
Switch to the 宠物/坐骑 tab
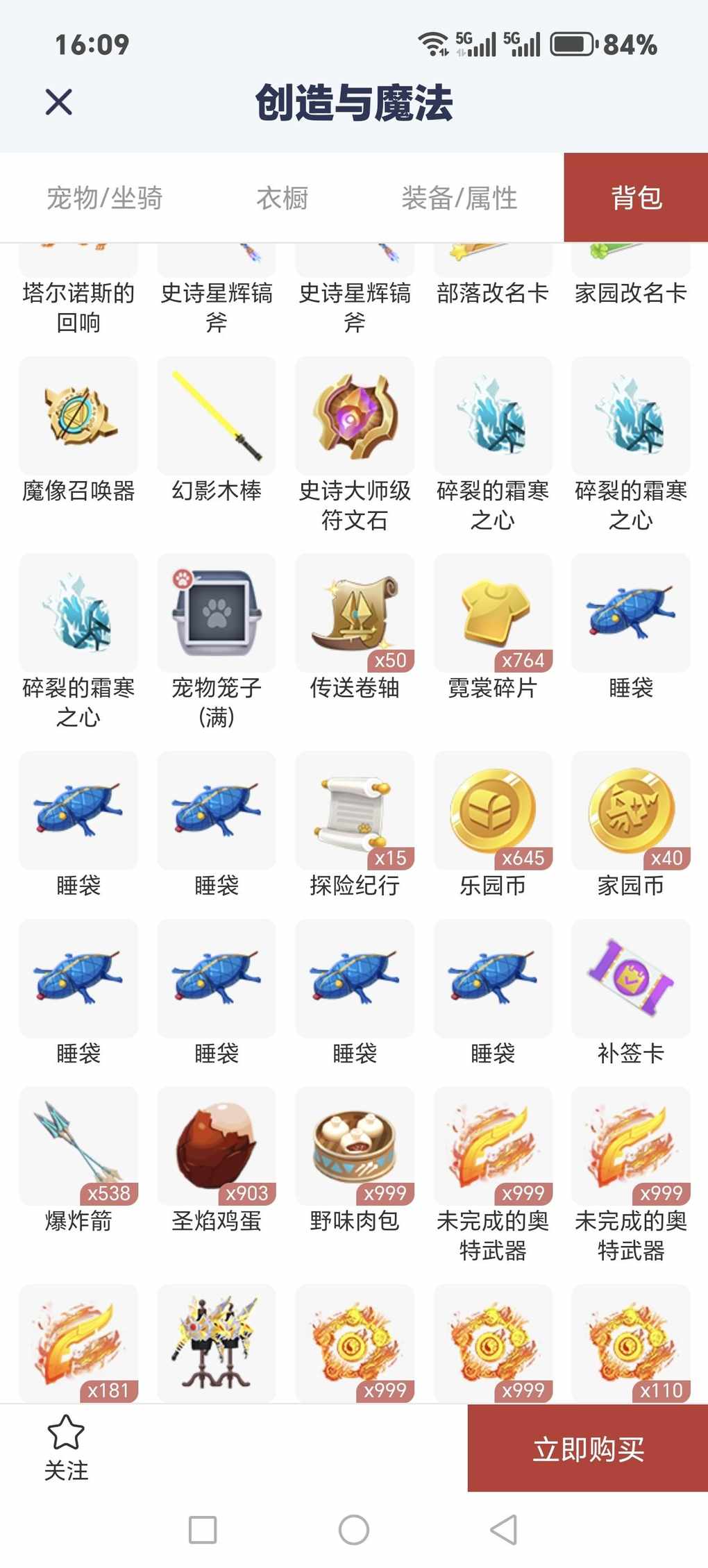(x=104, y=199)
